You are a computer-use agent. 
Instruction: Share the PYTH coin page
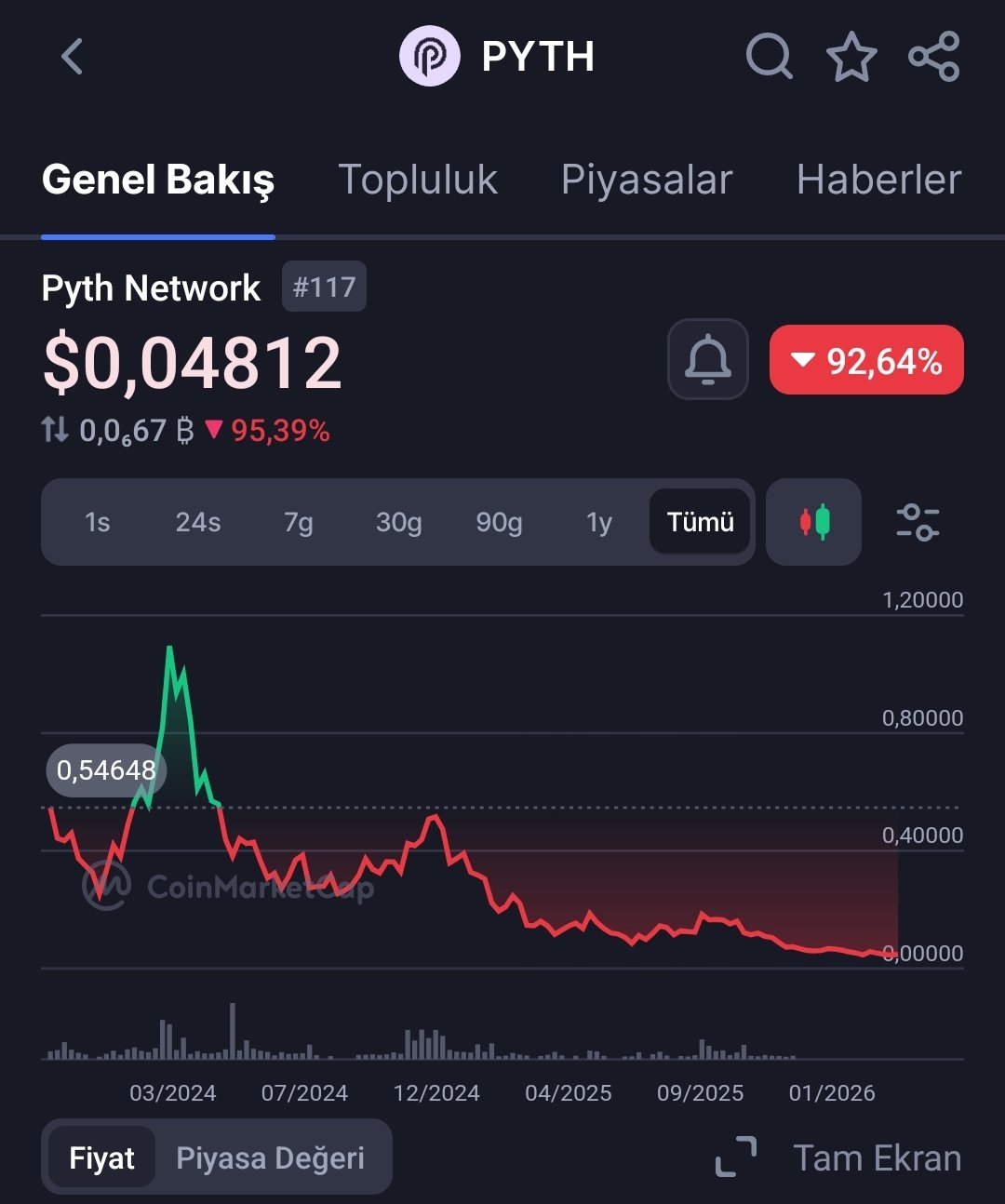click(933, 57)
